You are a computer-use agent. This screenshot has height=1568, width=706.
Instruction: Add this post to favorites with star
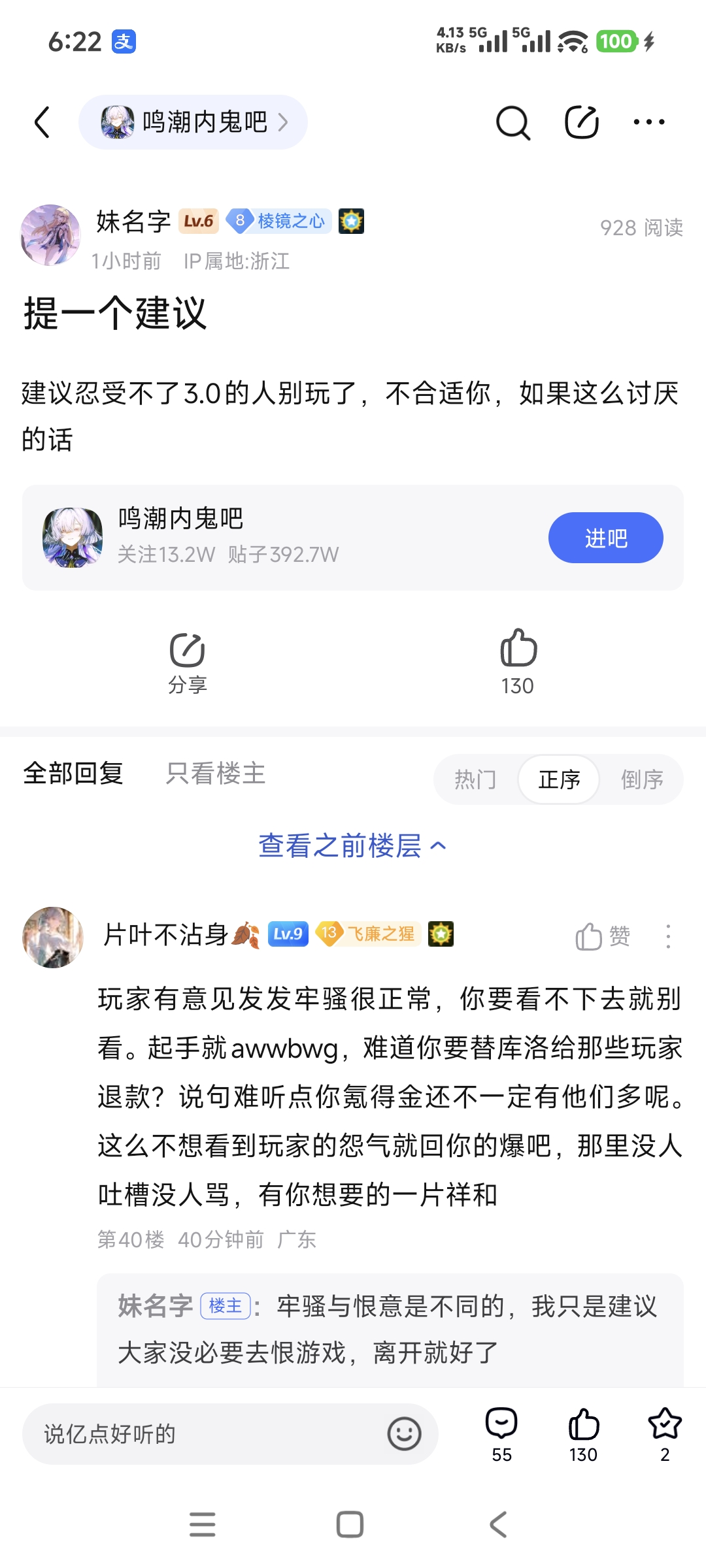tap(665, 1434)
